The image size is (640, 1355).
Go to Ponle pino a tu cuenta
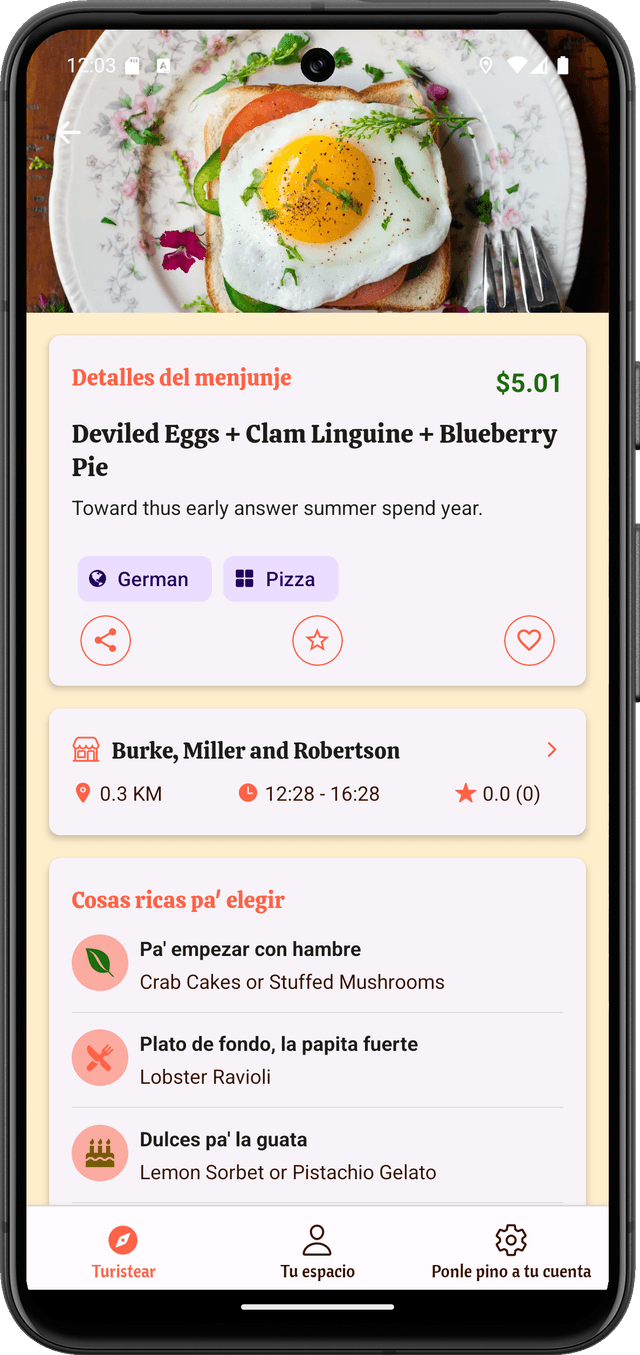click(x=511, y=1252)
